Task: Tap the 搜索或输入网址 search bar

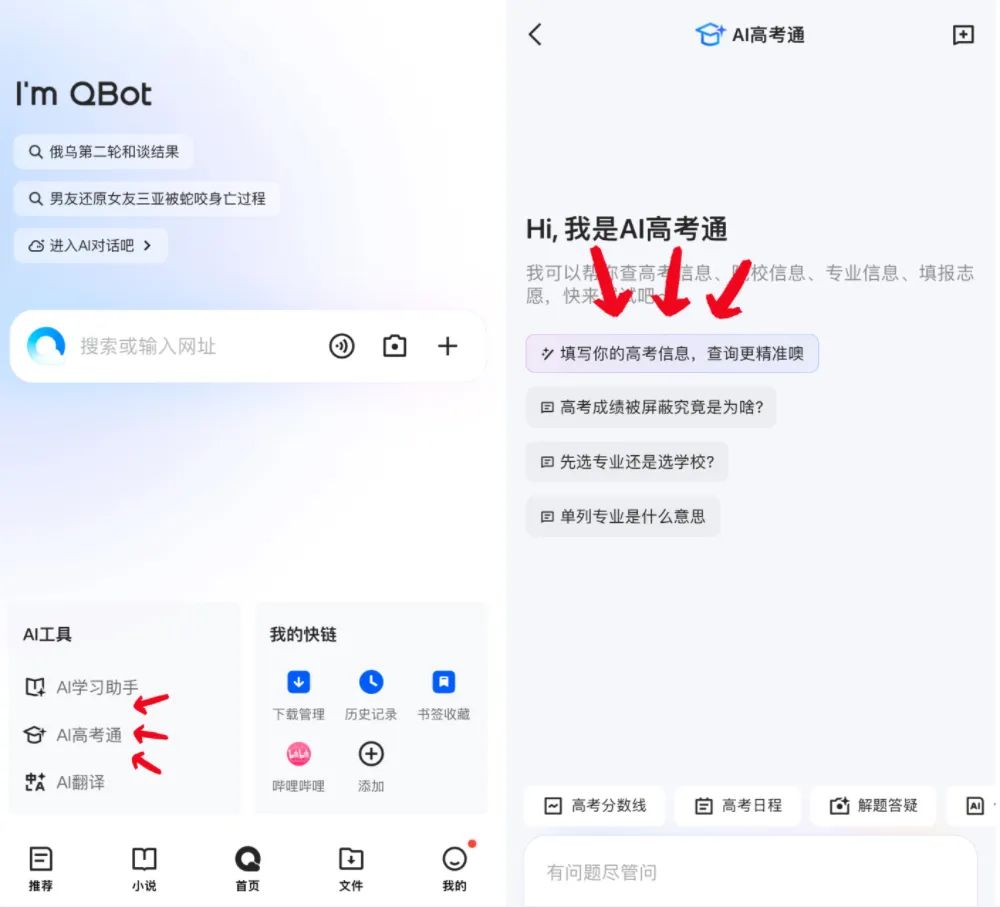Action: click(190, 347)
